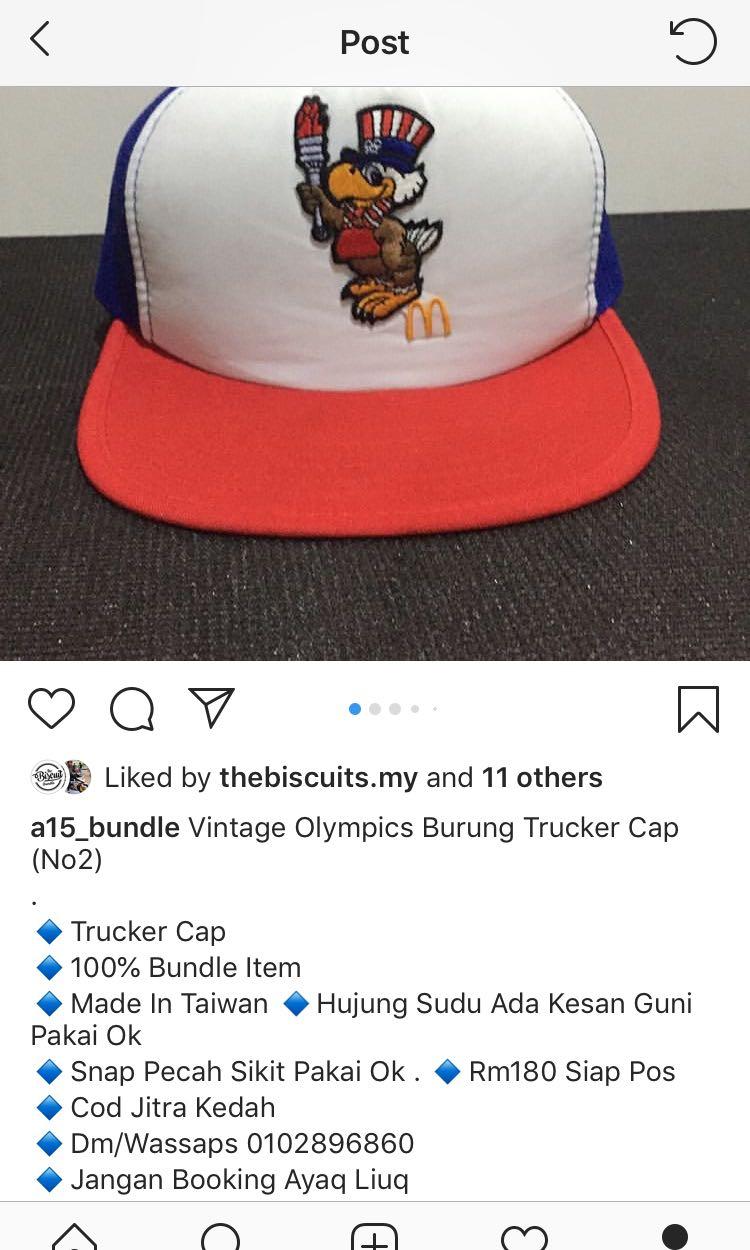Go back using the back arrow
This screenshot has height=1250, width=750.
click(x=38, y=40)
